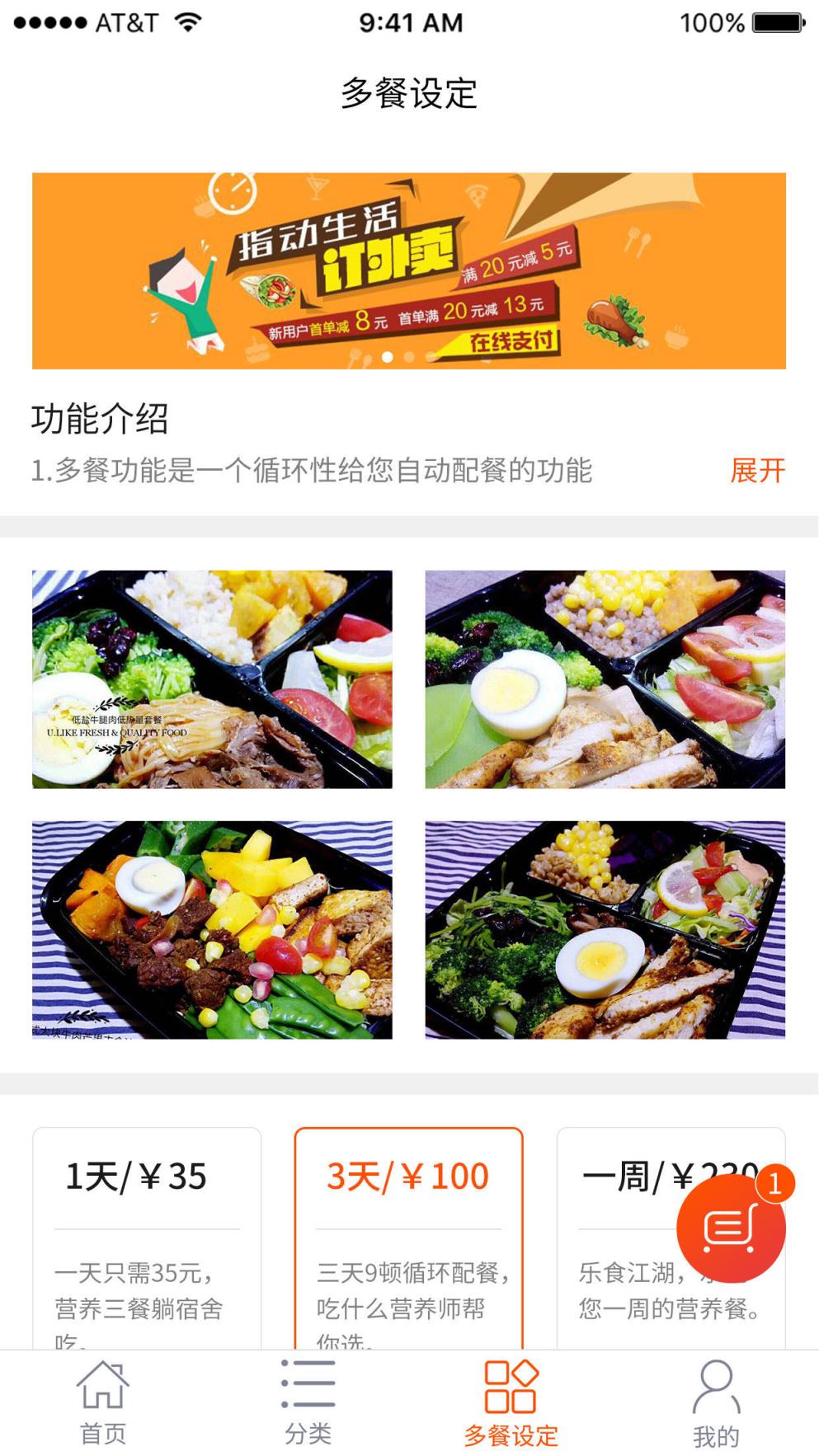This screenshot has height=1456, width=819.
Task: Switch to the 我的 tab
Action: (x=716, y=1403)
